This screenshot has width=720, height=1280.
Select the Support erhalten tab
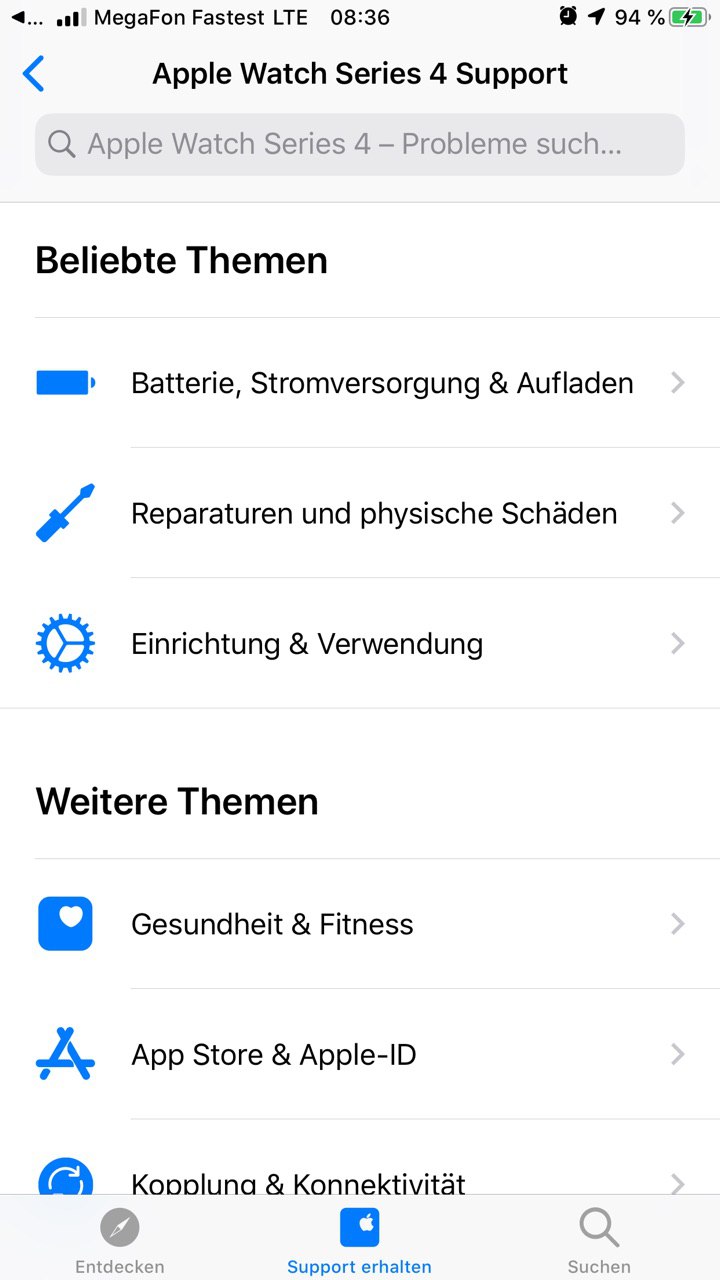tap(360, 1240)
